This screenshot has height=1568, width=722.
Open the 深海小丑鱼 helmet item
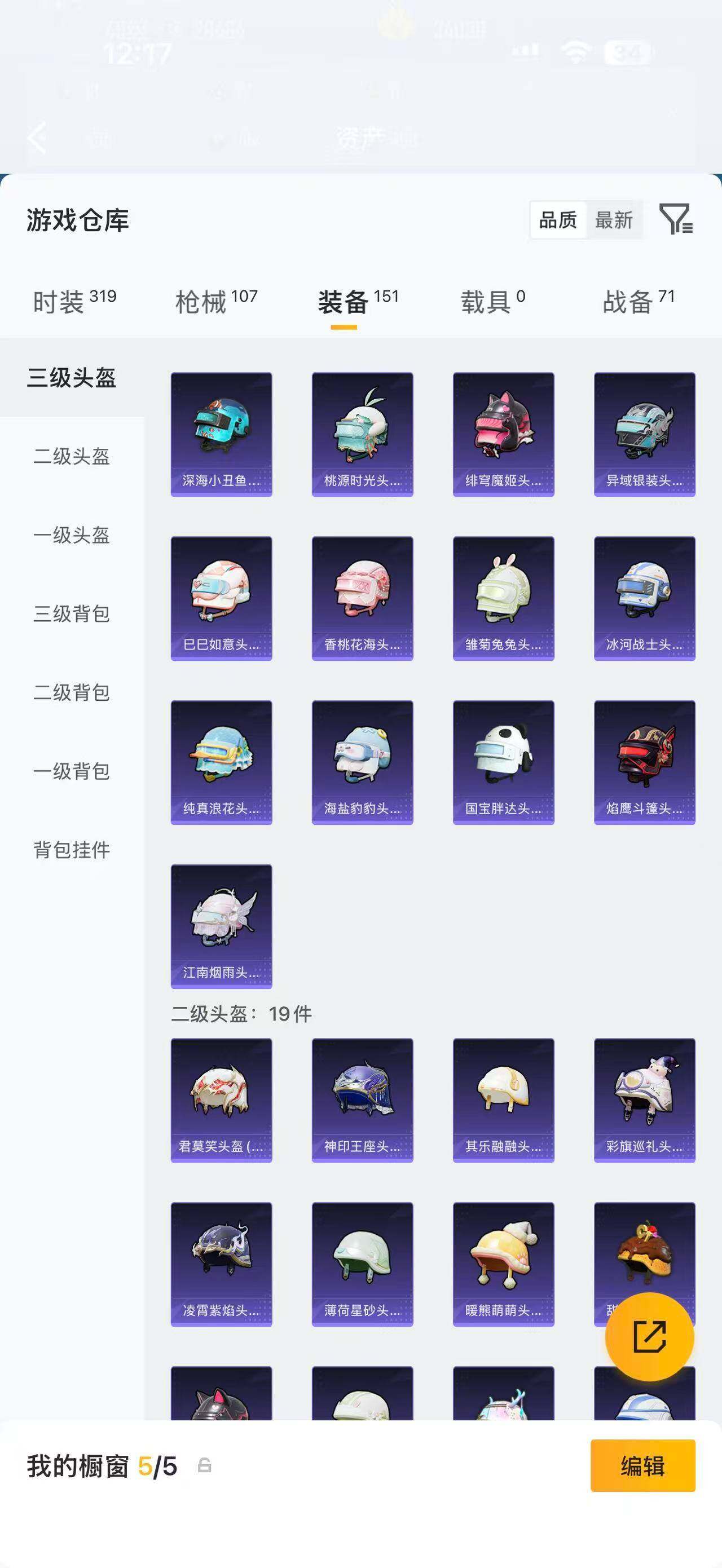coord(222,435)
